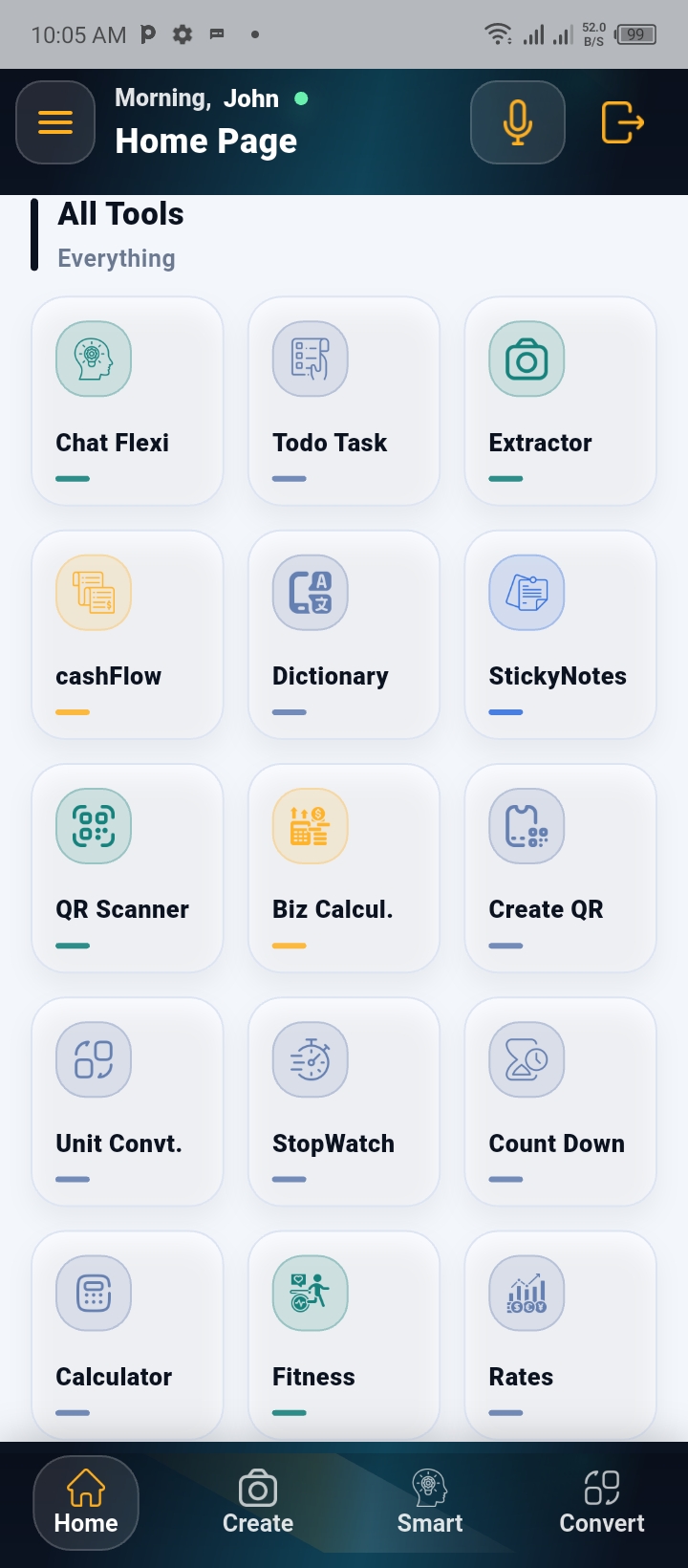Tap the microphone voice button
Viewport: 688px width, 1568px height.
pyautogui.click(x=517, y=122)
